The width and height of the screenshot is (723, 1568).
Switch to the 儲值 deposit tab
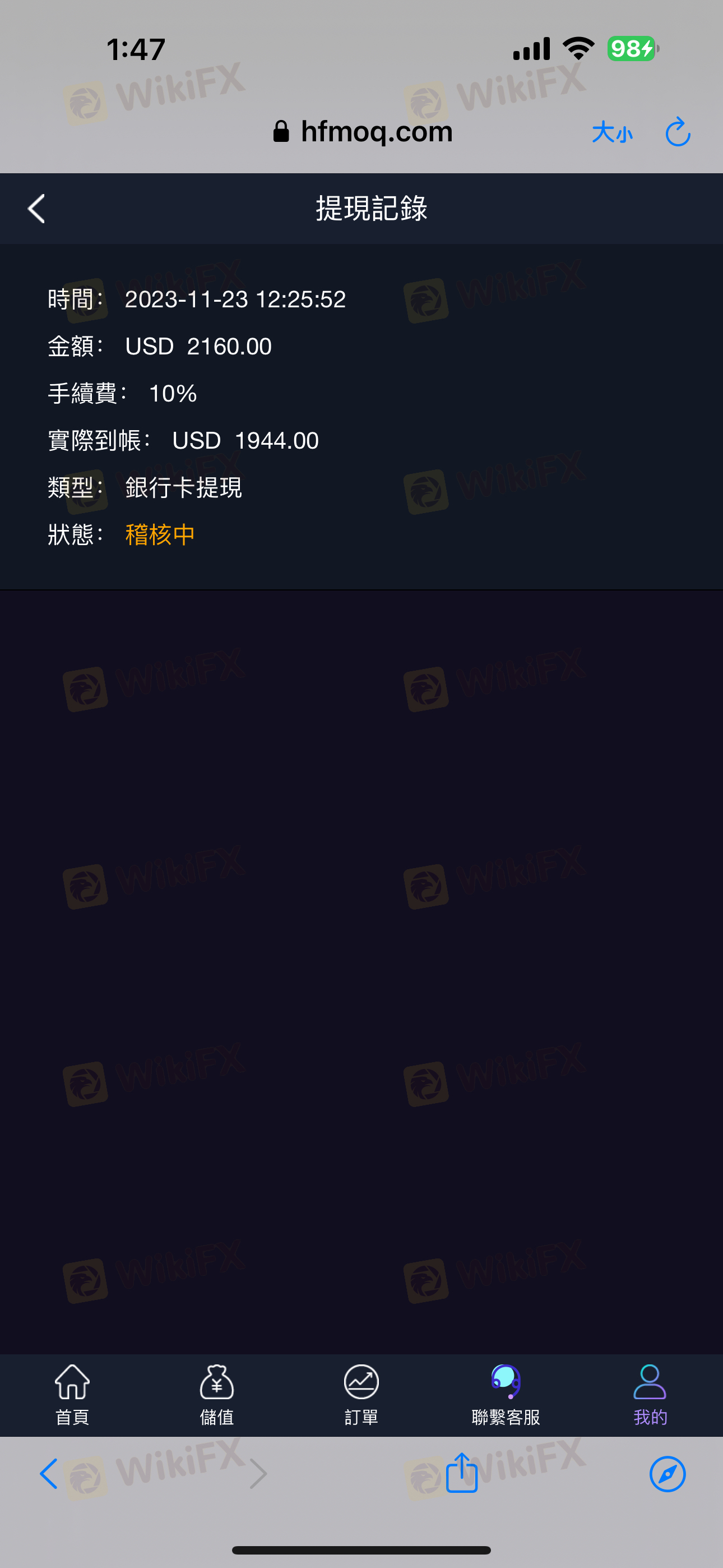217,1395
